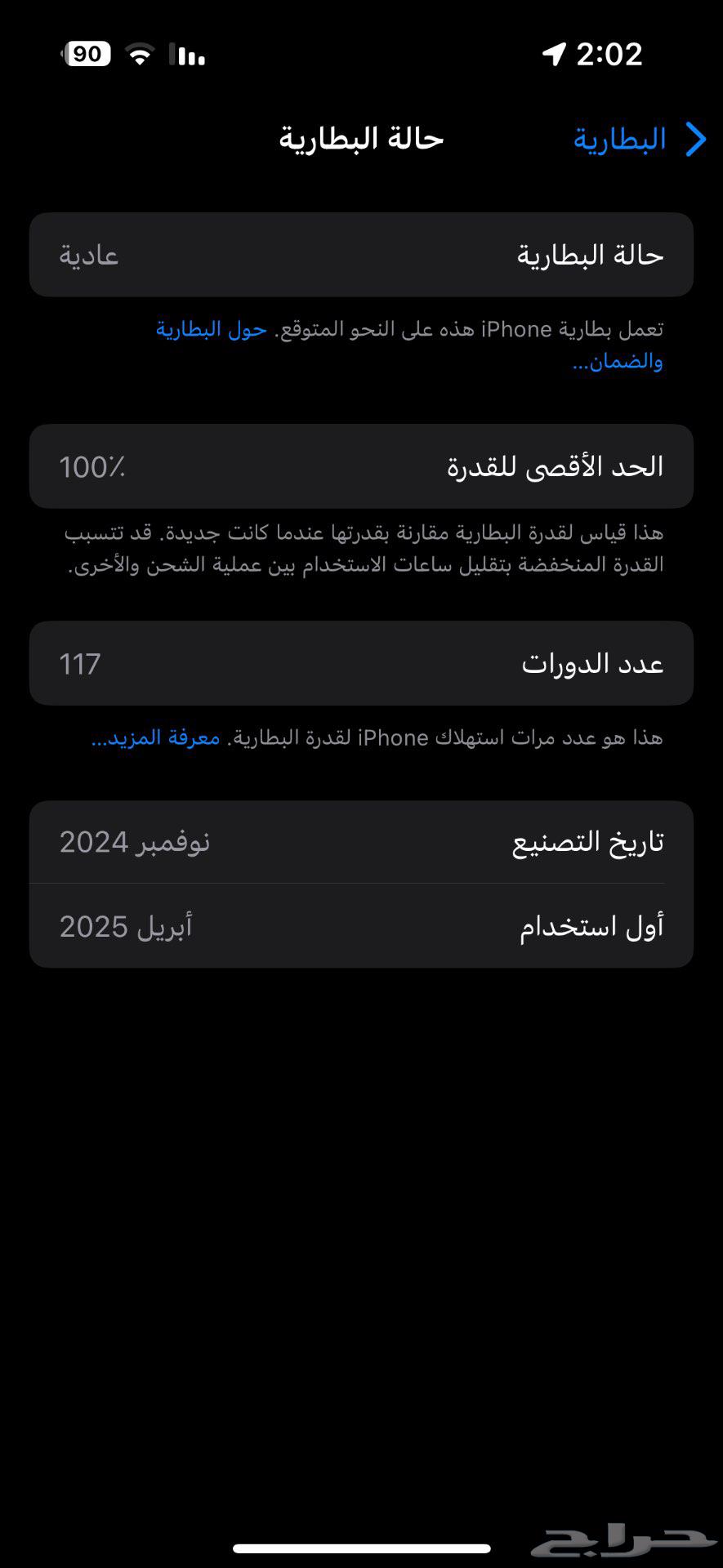
Task: Select the أول استخدام row showing أبريل 2025
Action: click(361, 926)
